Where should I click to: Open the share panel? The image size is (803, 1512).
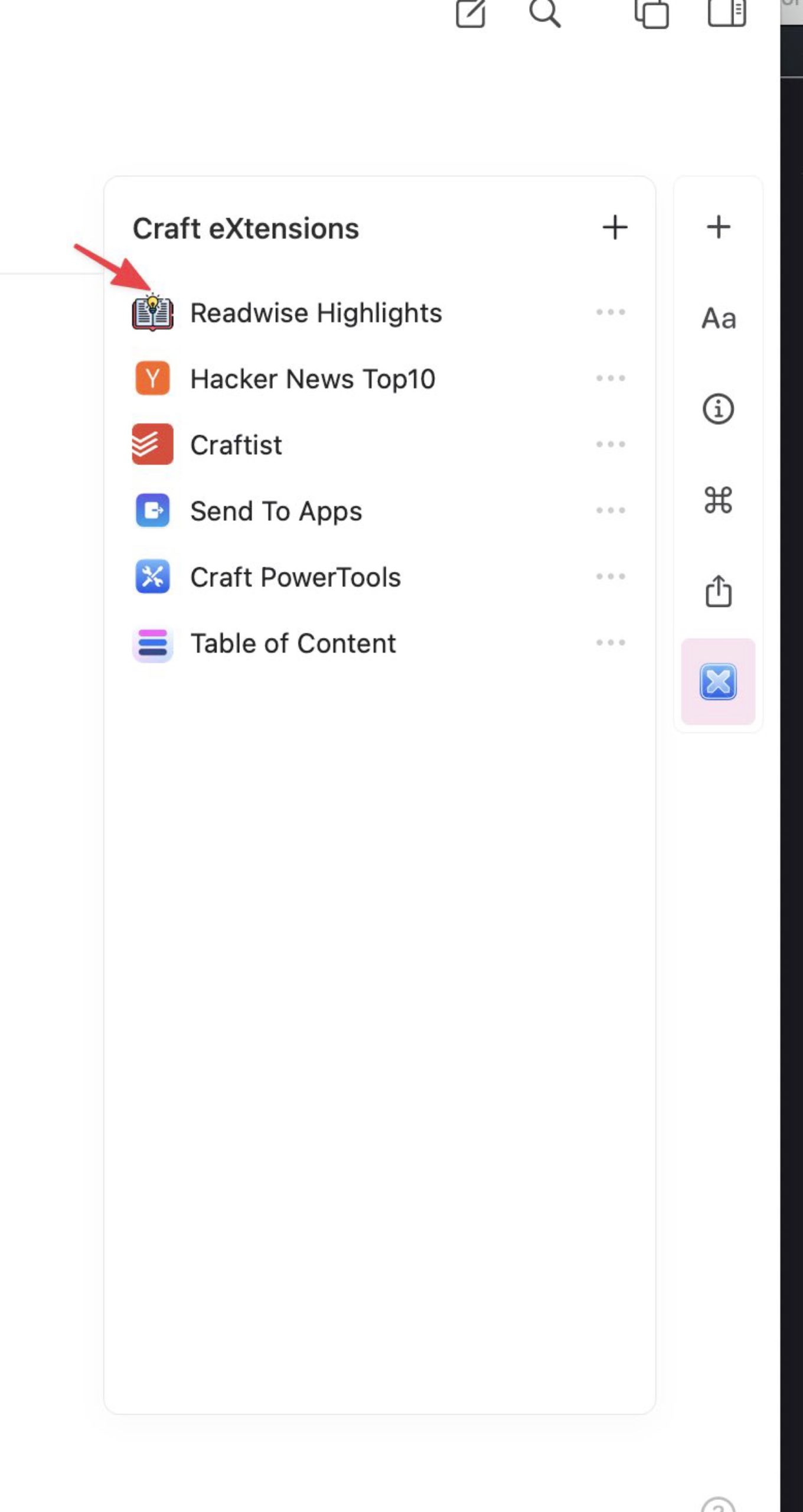click(718, 591)
